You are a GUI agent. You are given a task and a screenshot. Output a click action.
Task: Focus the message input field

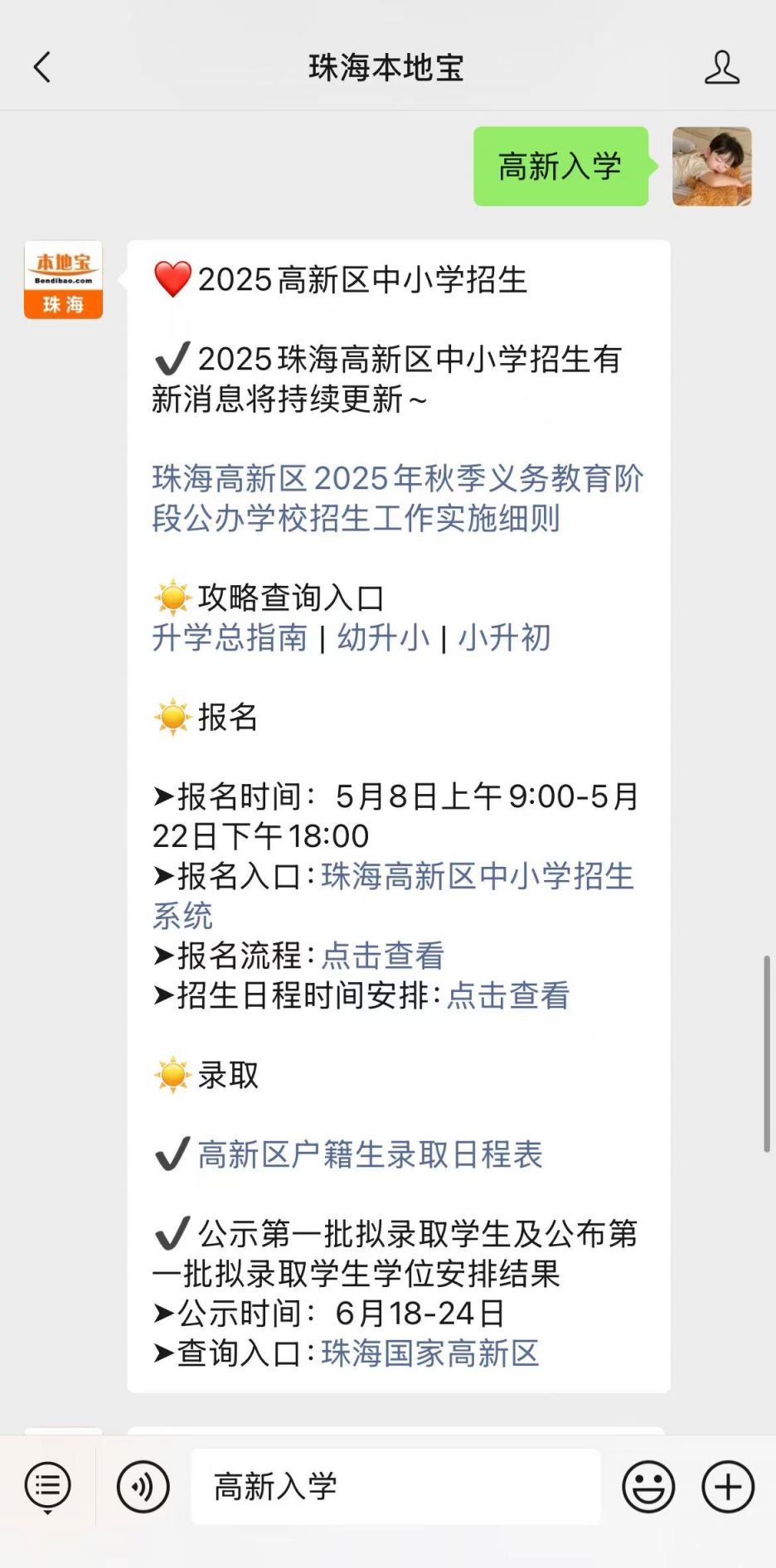pyautogui.click(x=395, y=1487)
